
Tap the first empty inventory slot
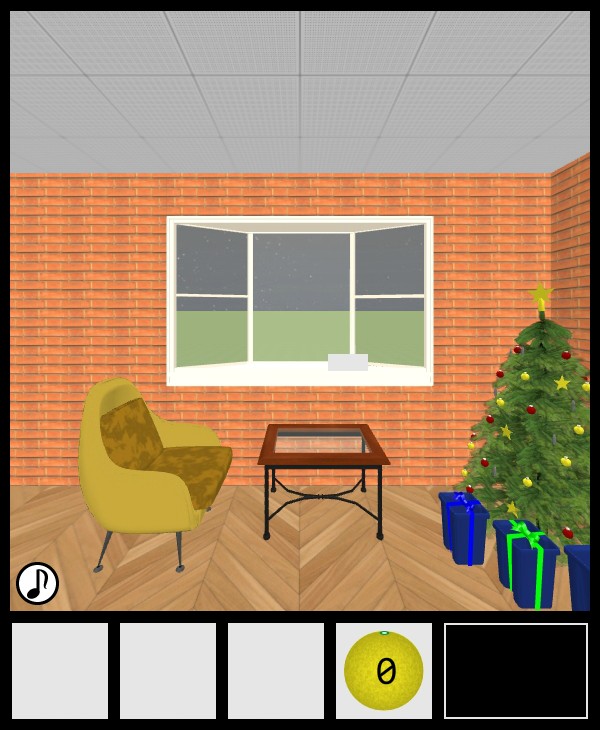coord(60,670)
